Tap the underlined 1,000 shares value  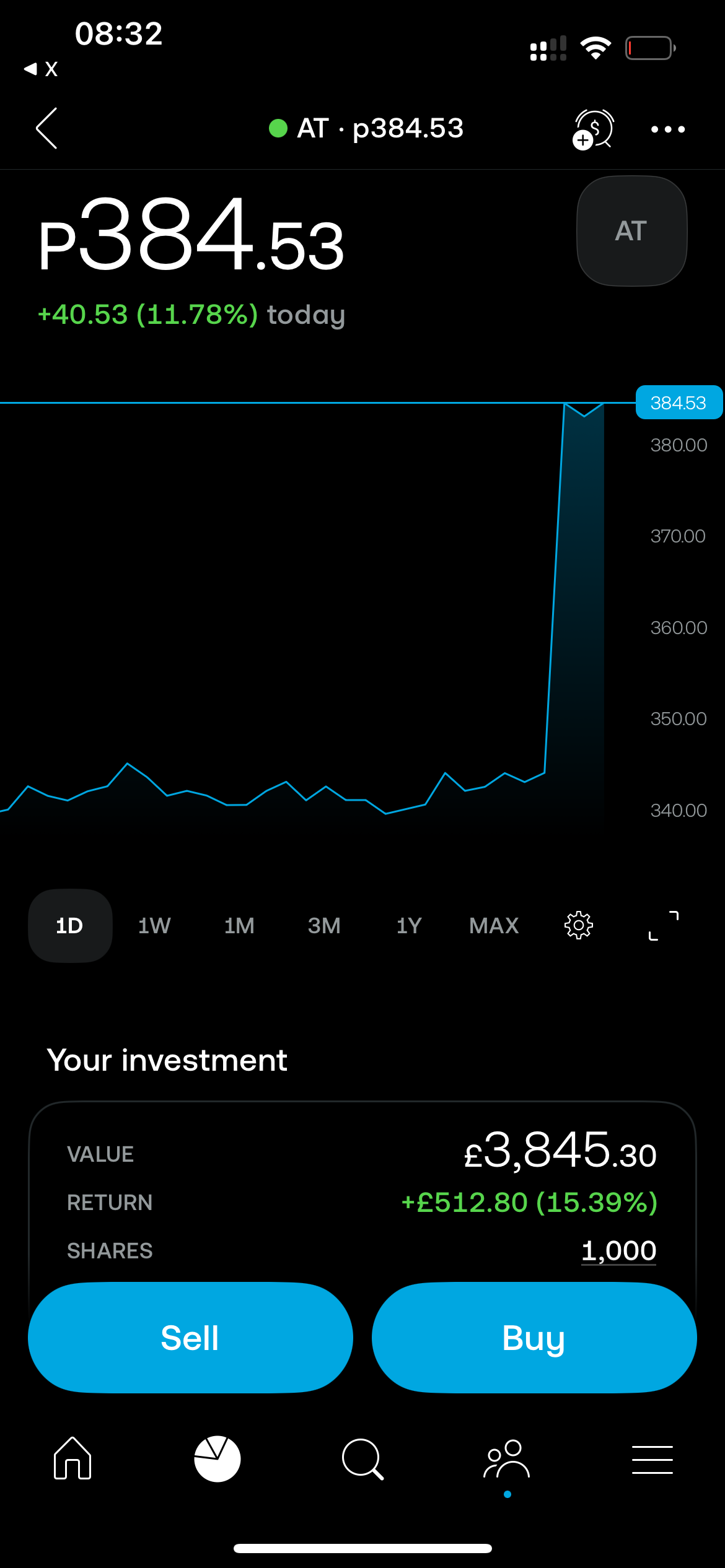click(x=618, y=1250)
